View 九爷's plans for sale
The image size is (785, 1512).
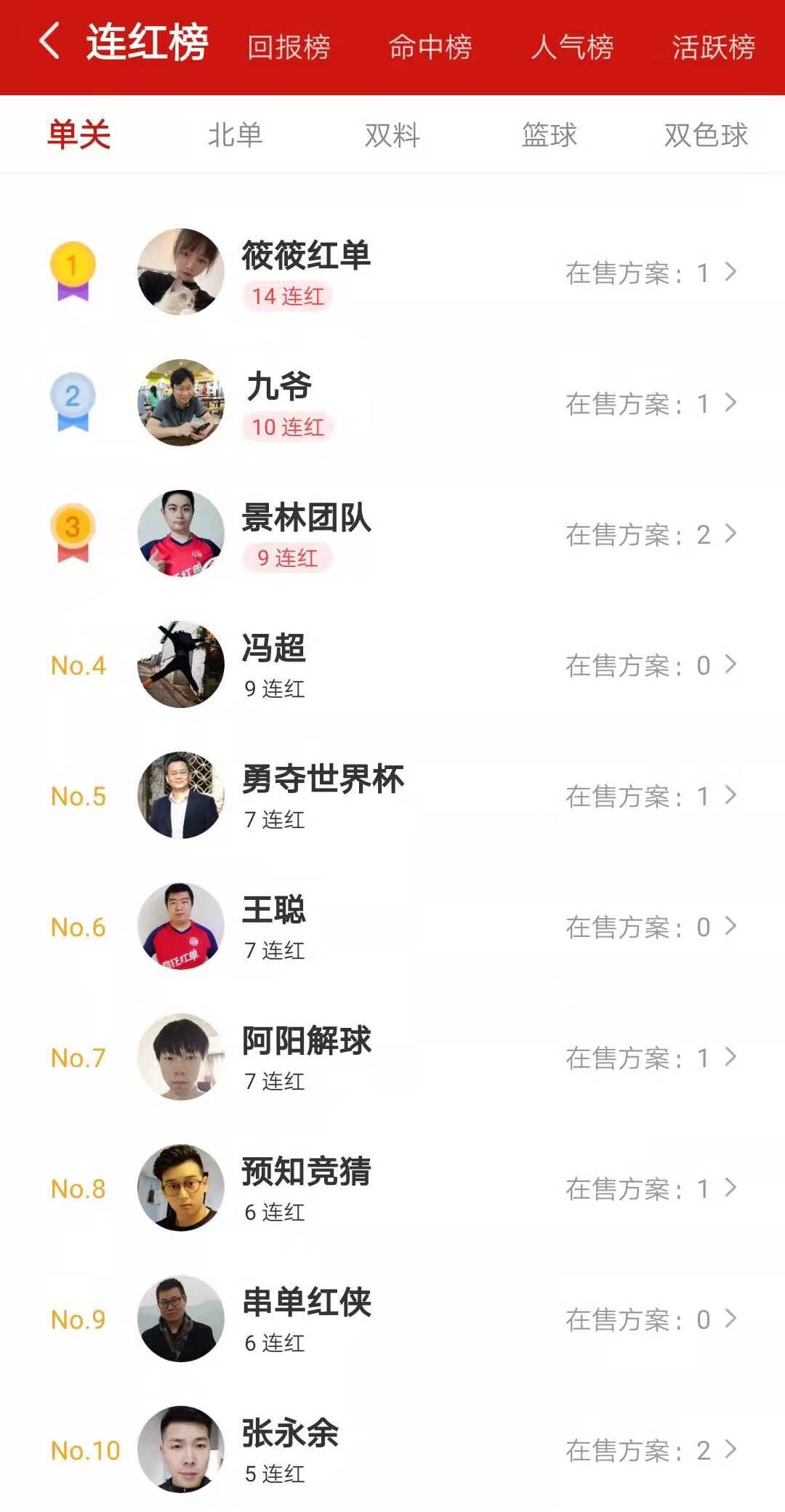(650, 403)
